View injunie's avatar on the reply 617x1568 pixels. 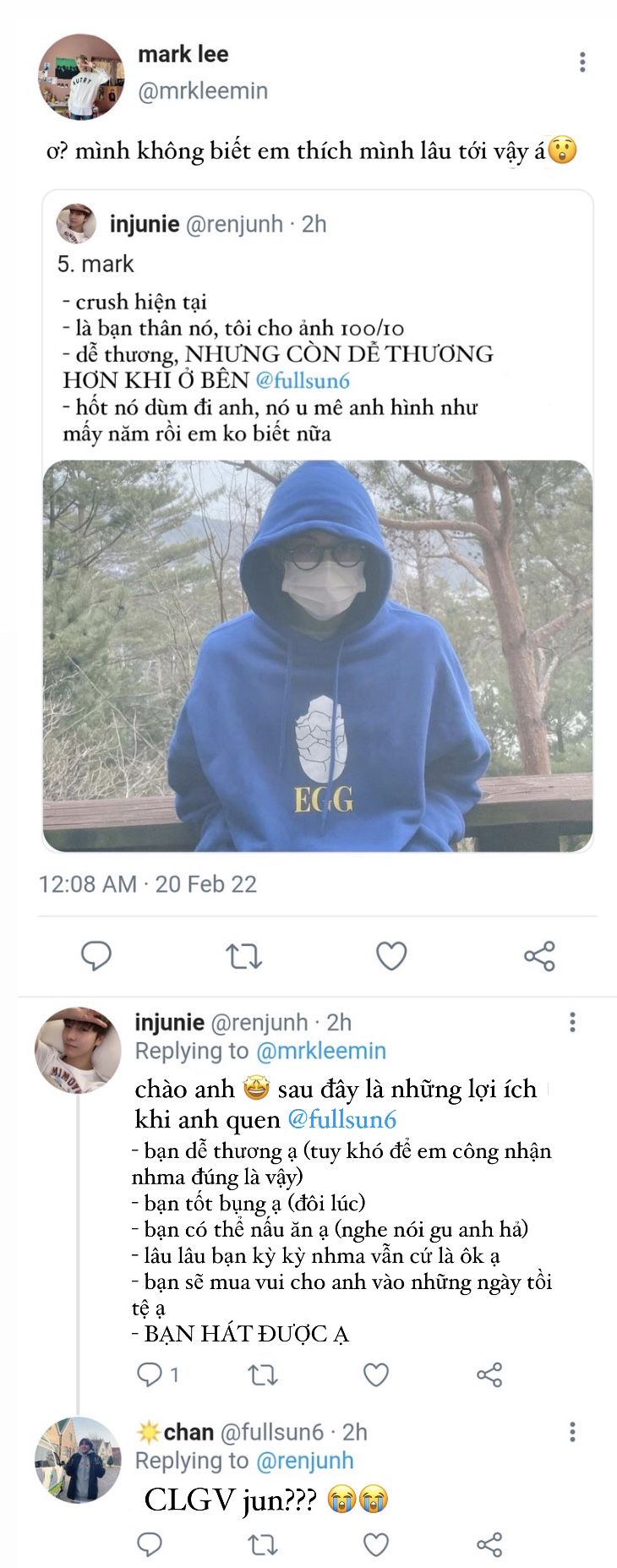pos(78,1049)
